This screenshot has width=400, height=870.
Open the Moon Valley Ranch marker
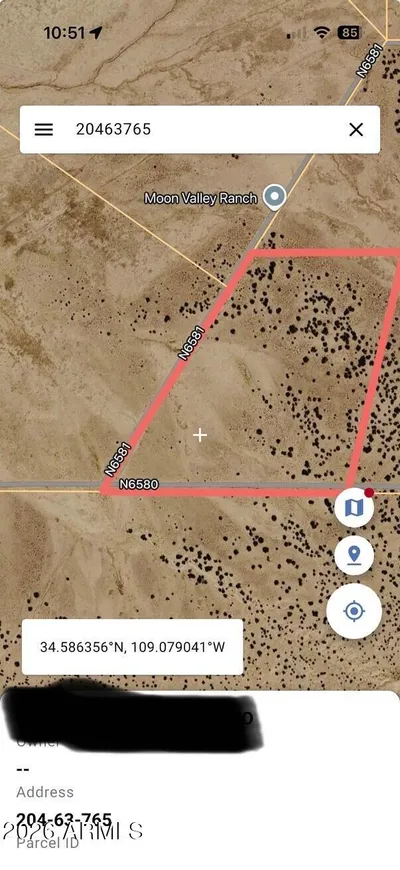coord(274,196)
